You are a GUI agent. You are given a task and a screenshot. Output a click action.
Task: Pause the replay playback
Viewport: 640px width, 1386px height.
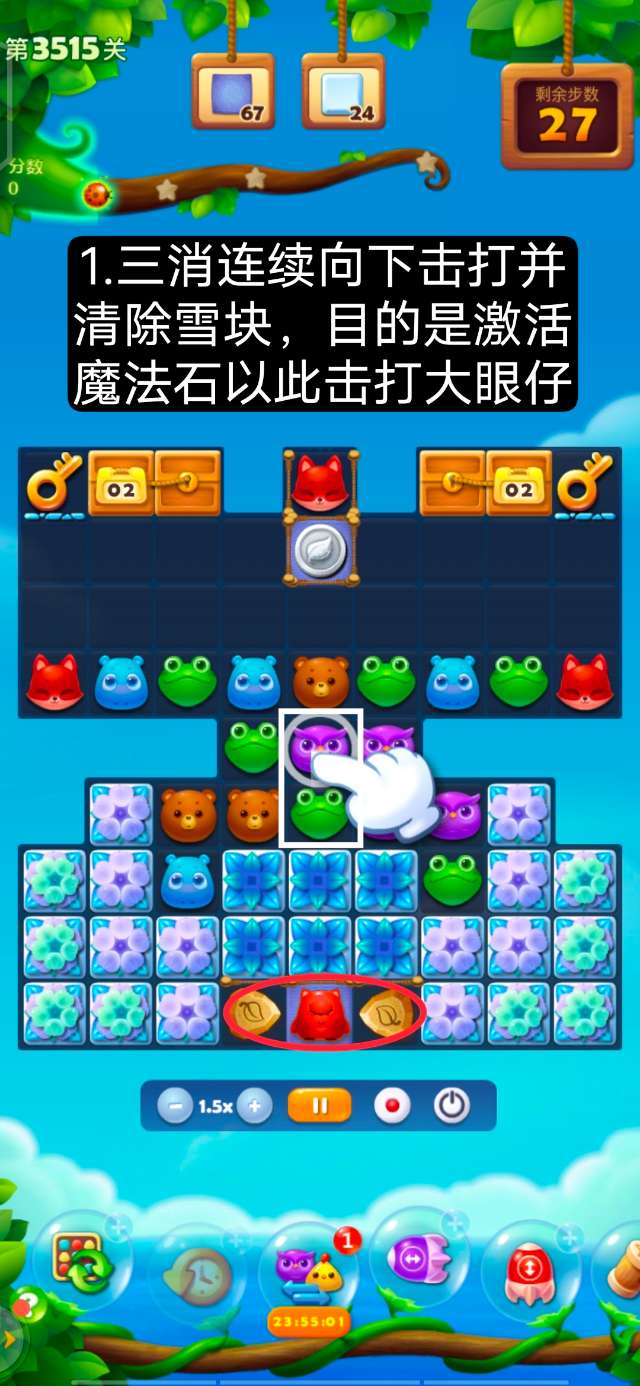tap(320, 1106)
